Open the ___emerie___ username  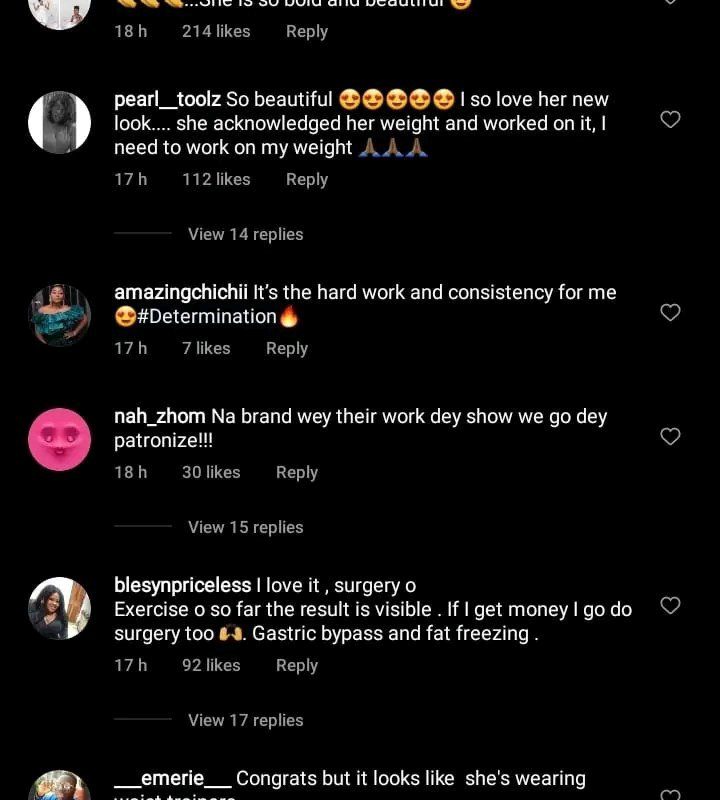[x=172, y=778]
